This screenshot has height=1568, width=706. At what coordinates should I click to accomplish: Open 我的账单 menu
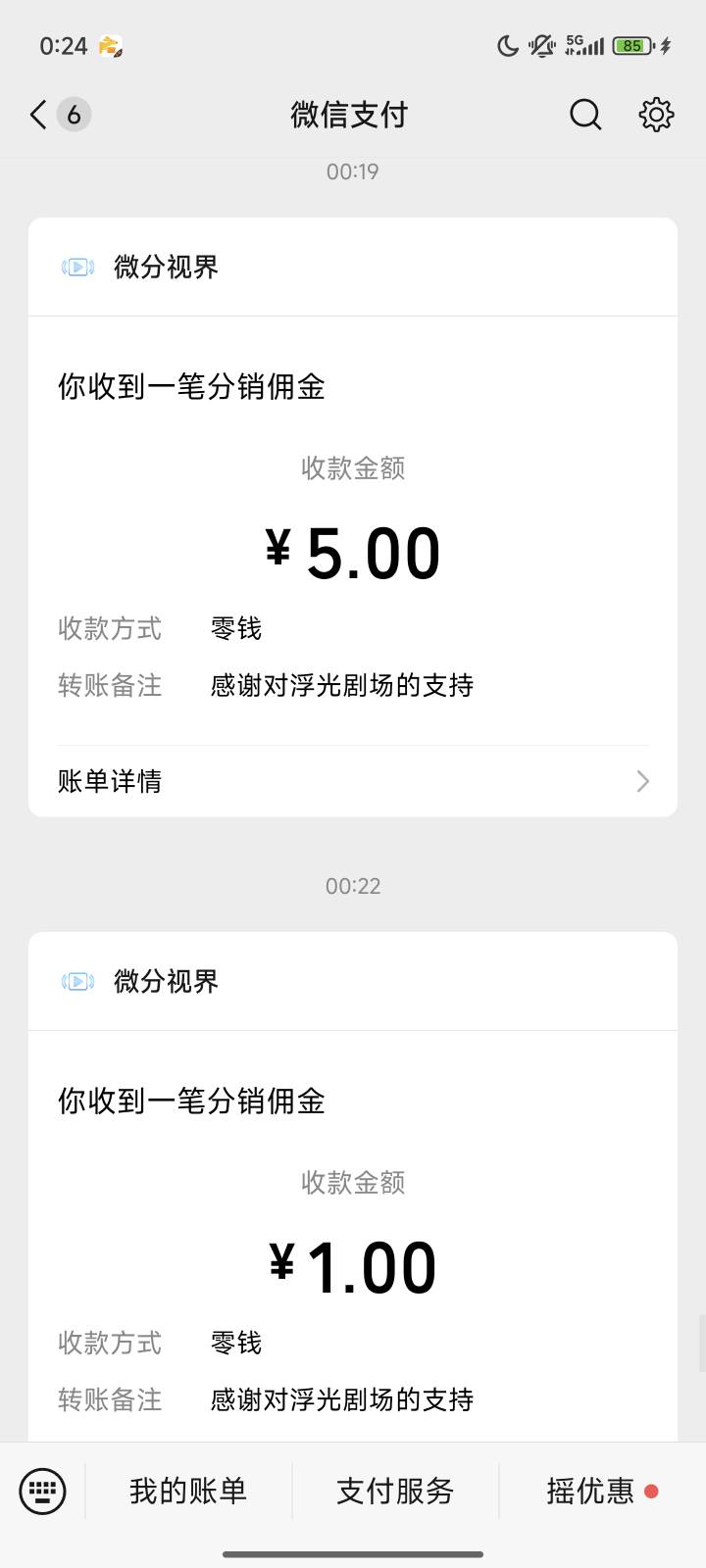188,1492
